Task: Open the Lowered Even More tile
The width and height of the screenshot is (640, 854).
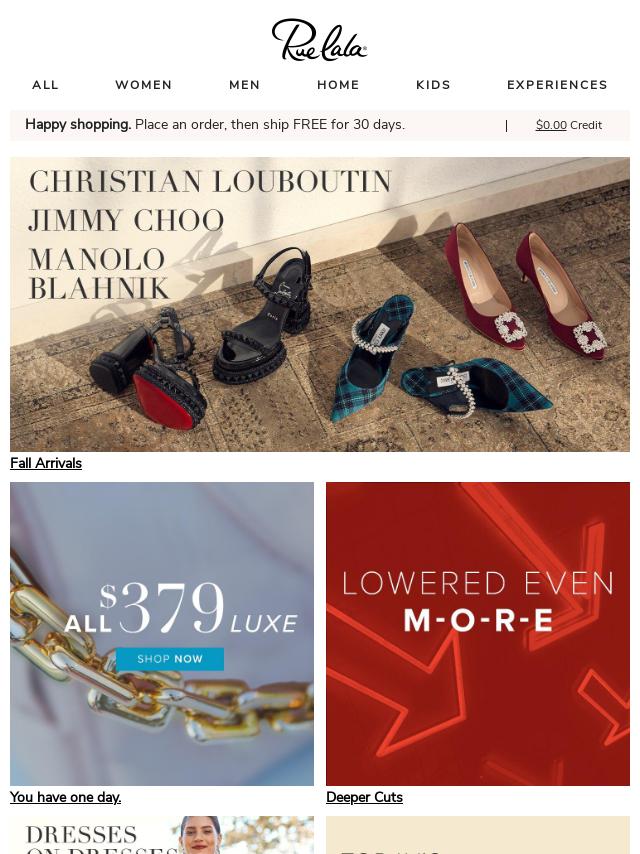Action: pos(478,633)
